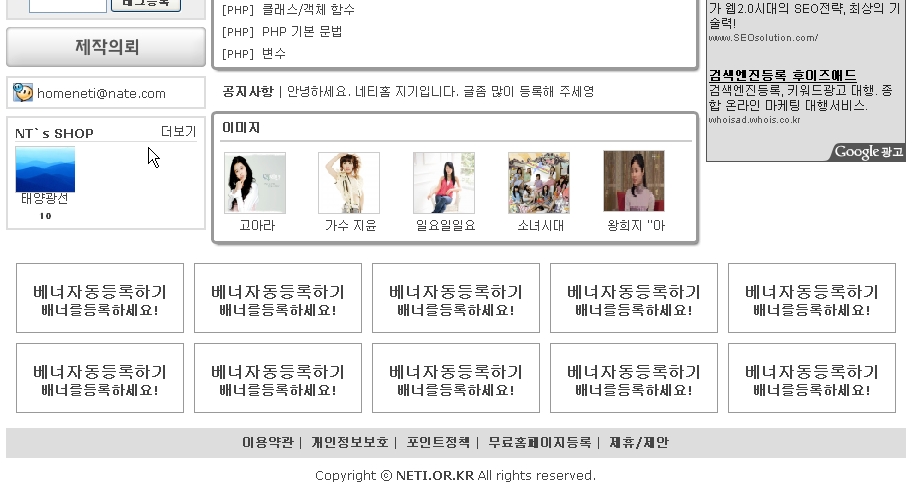The height and width of the screenshot is (496, 913).
Task: Open 이용약관 in the footer
Action: tap(268, 442)
